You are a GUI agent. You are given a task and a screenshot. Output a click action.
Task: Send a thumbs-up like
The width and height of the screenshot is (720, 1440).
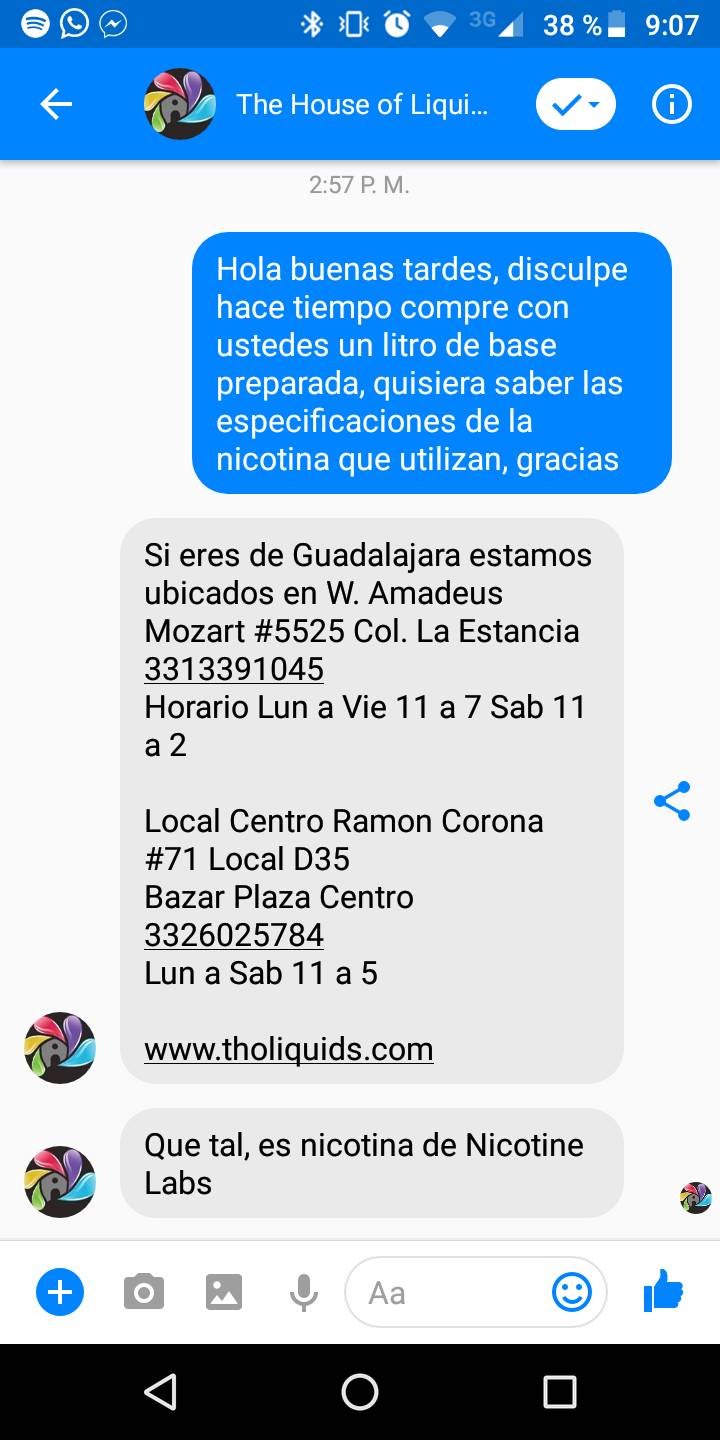663,1291
